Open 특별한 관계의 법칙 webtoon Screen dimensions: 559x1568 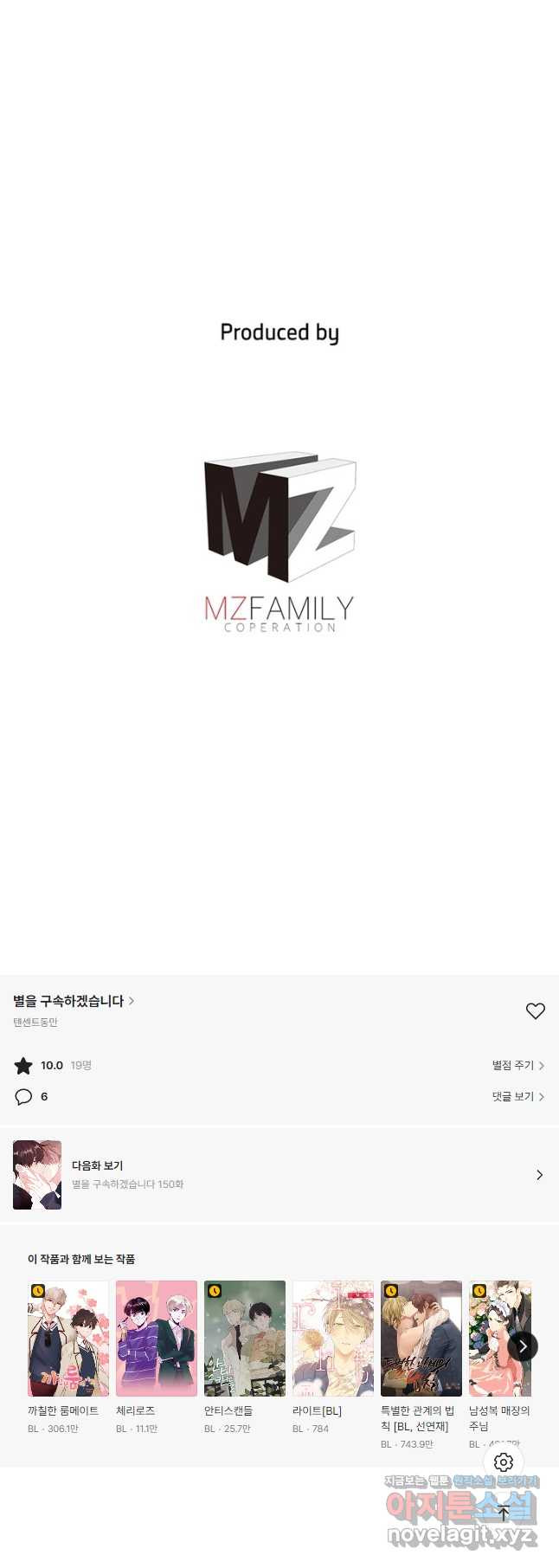421,1339
